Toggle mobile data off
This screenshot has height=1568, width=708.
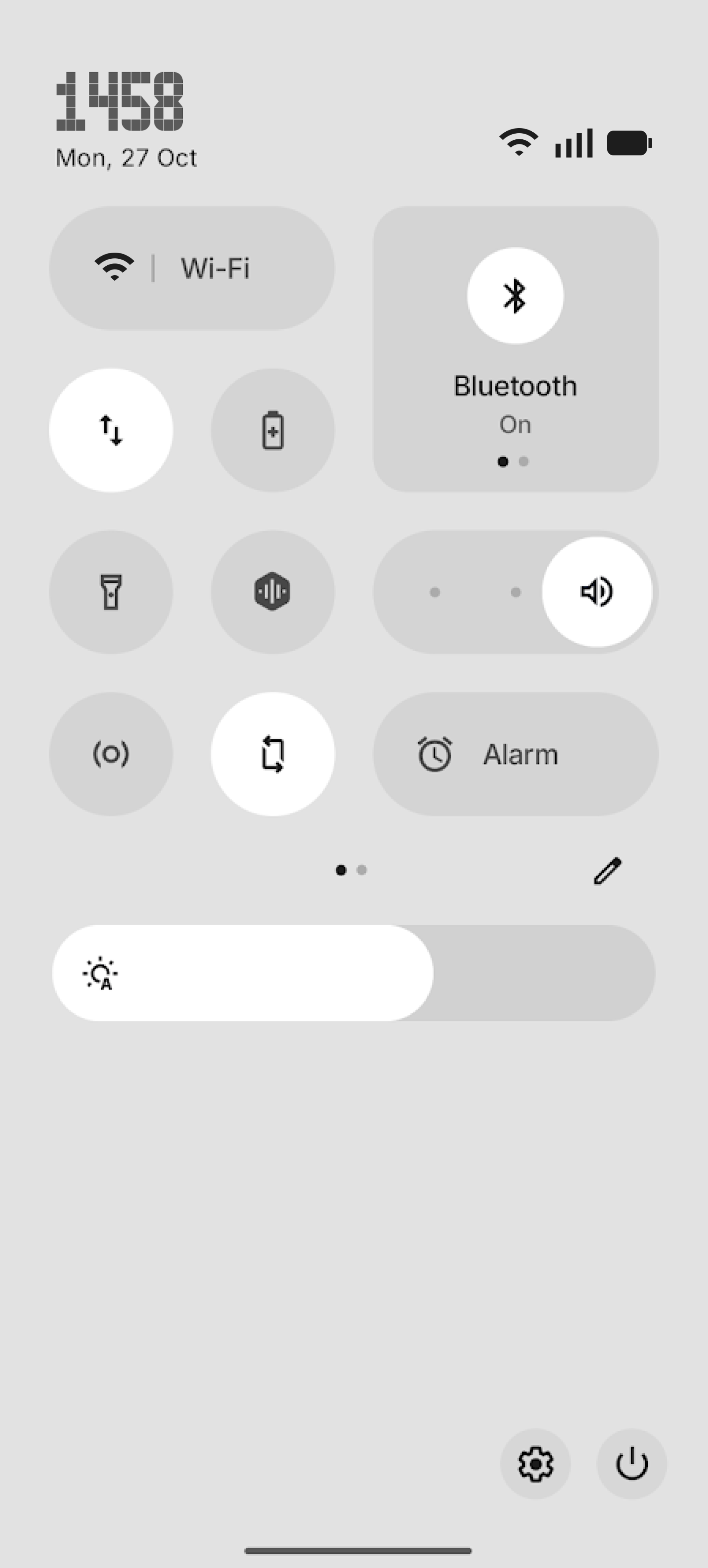point(111,430)
